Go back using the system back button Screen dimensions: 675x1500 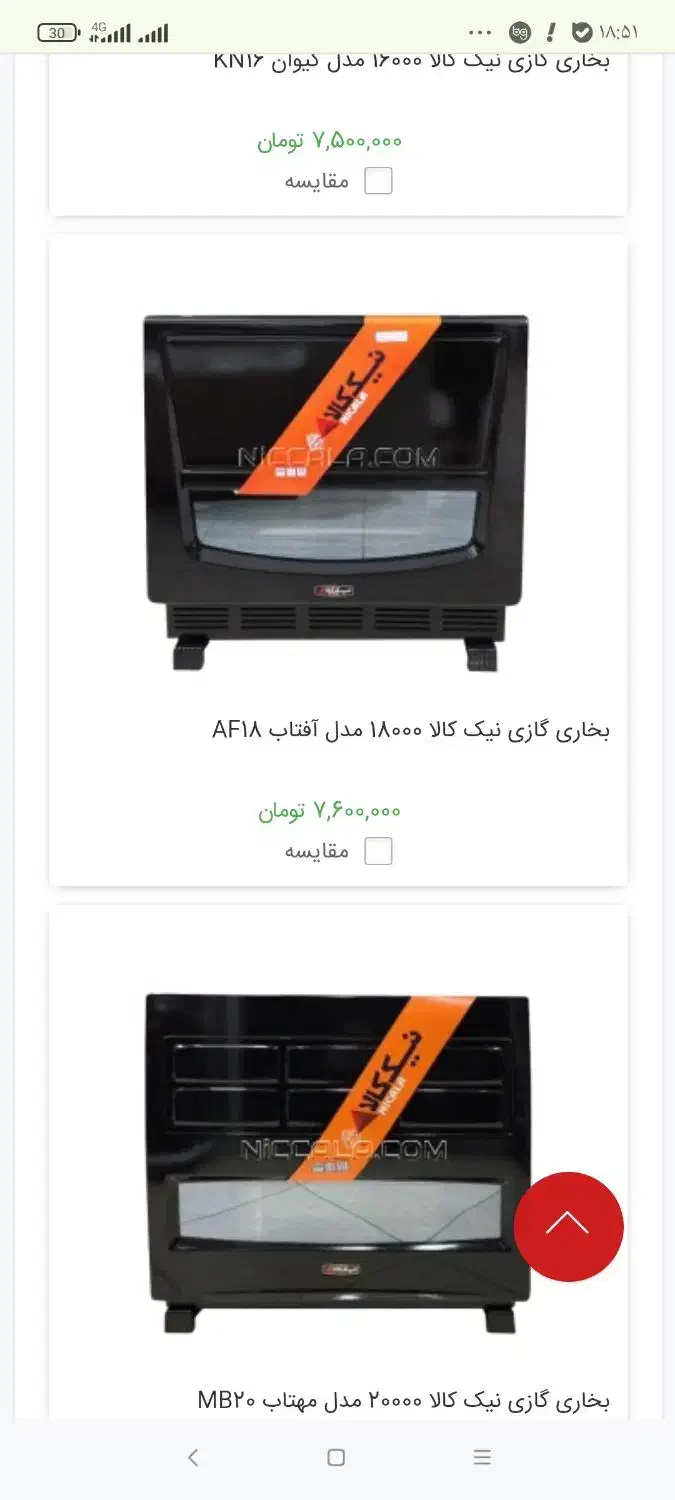(193, 1458)
